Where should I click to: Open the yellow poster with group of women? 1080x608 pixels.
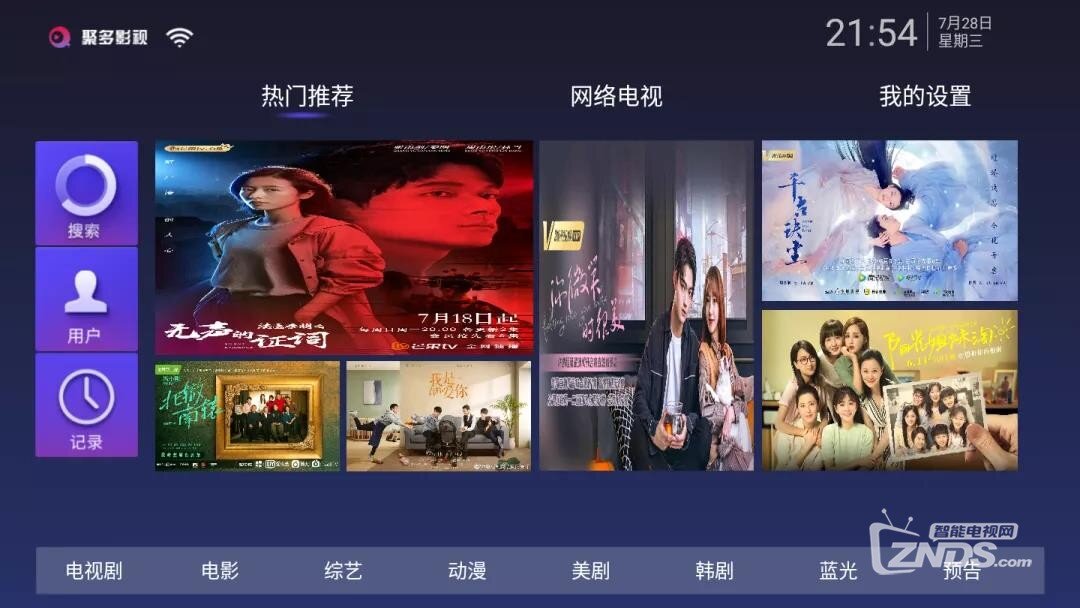(x=889, y=390)
